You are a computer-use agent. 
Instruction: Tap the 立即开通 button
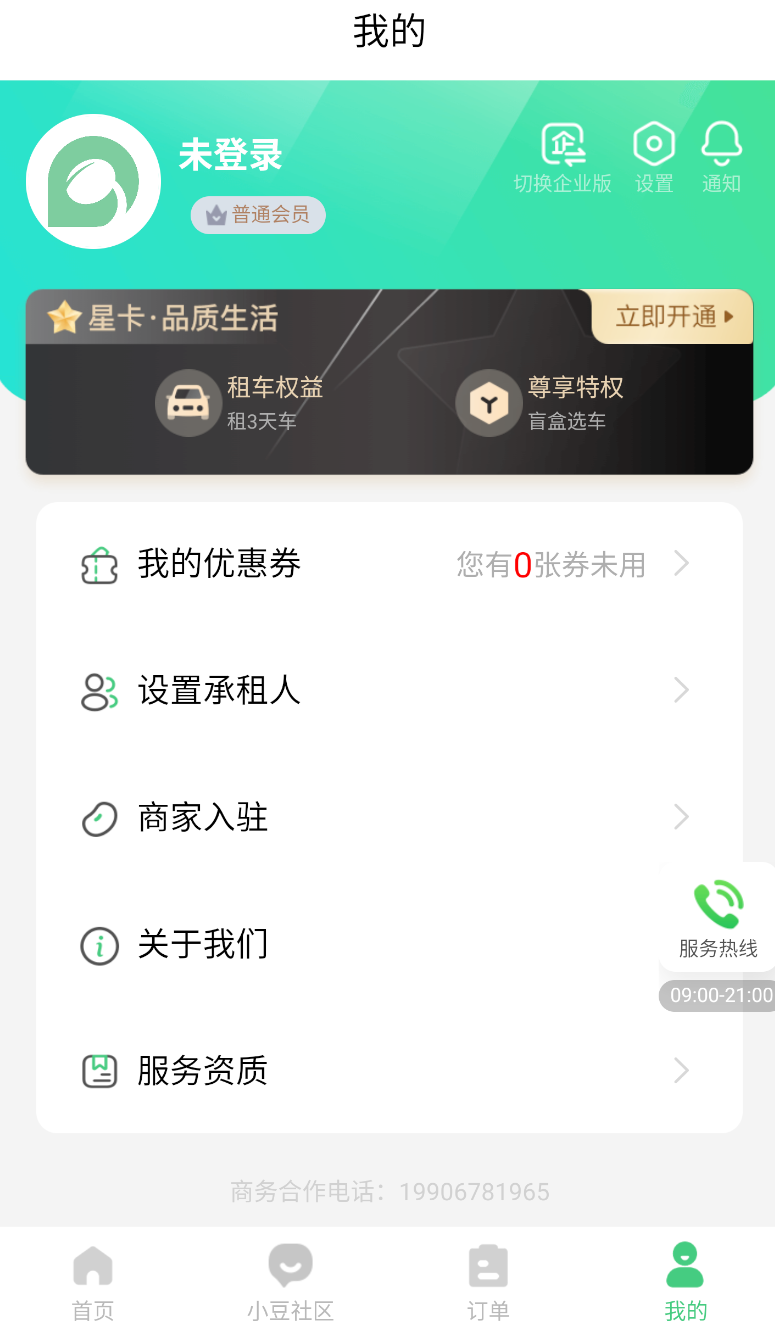671,317
